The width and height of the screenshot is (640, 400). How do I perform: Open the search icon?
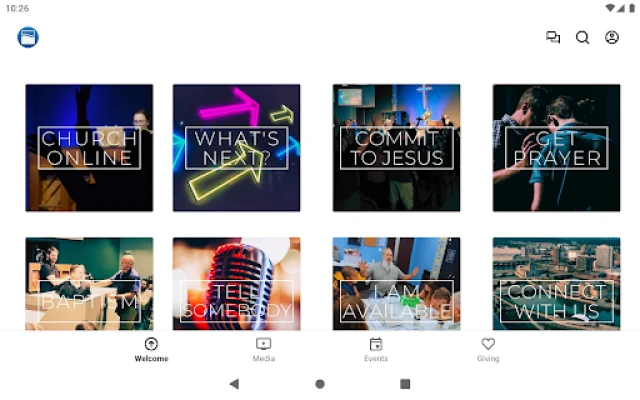click(x=582, y=38)
